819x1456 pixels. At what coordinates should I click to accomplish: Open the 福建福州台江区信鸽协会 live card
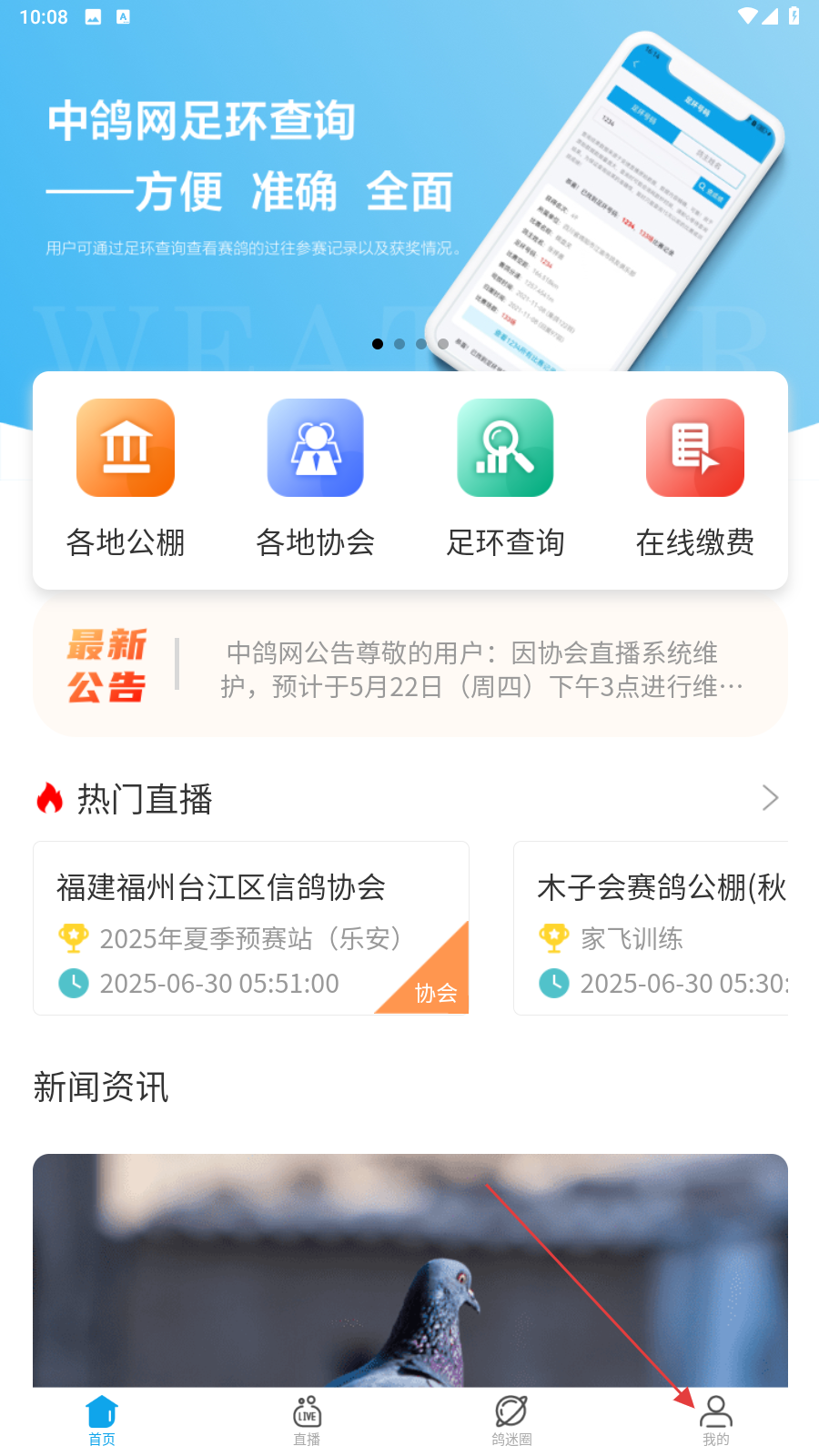(251, 928)
